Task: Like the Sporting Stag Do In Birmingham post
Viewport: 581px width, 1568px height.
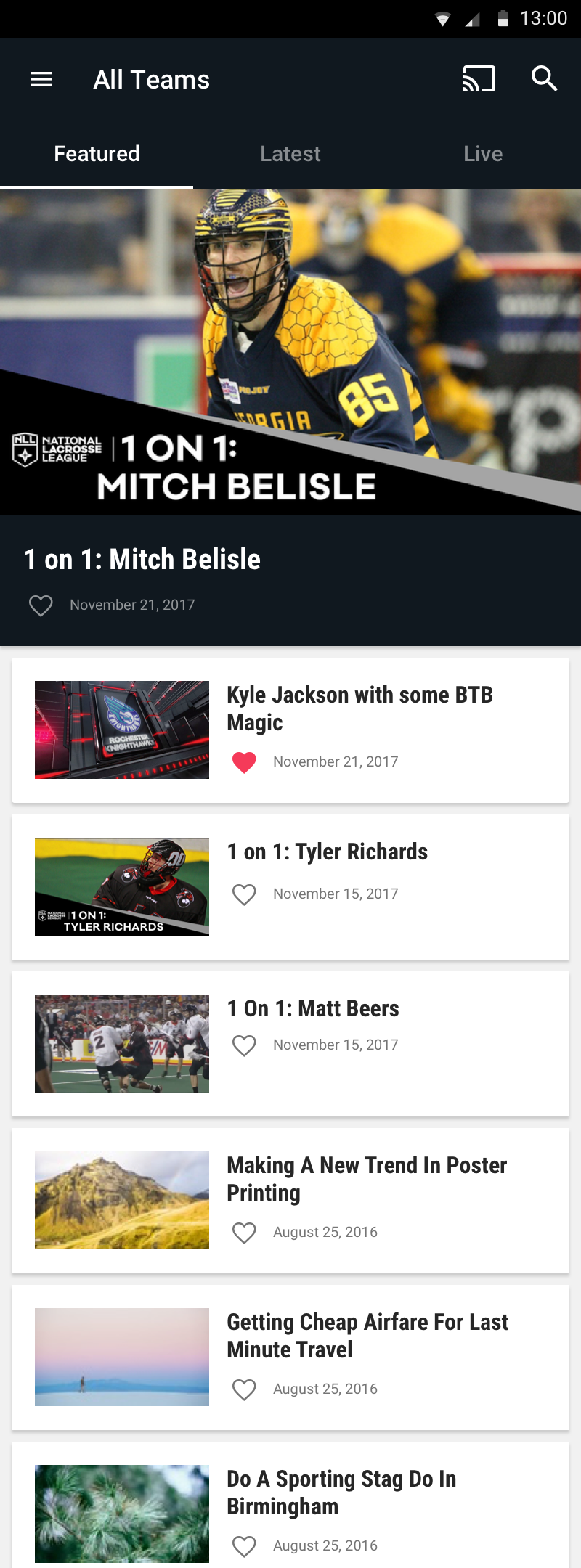Action: click(x=244, y=1546)
